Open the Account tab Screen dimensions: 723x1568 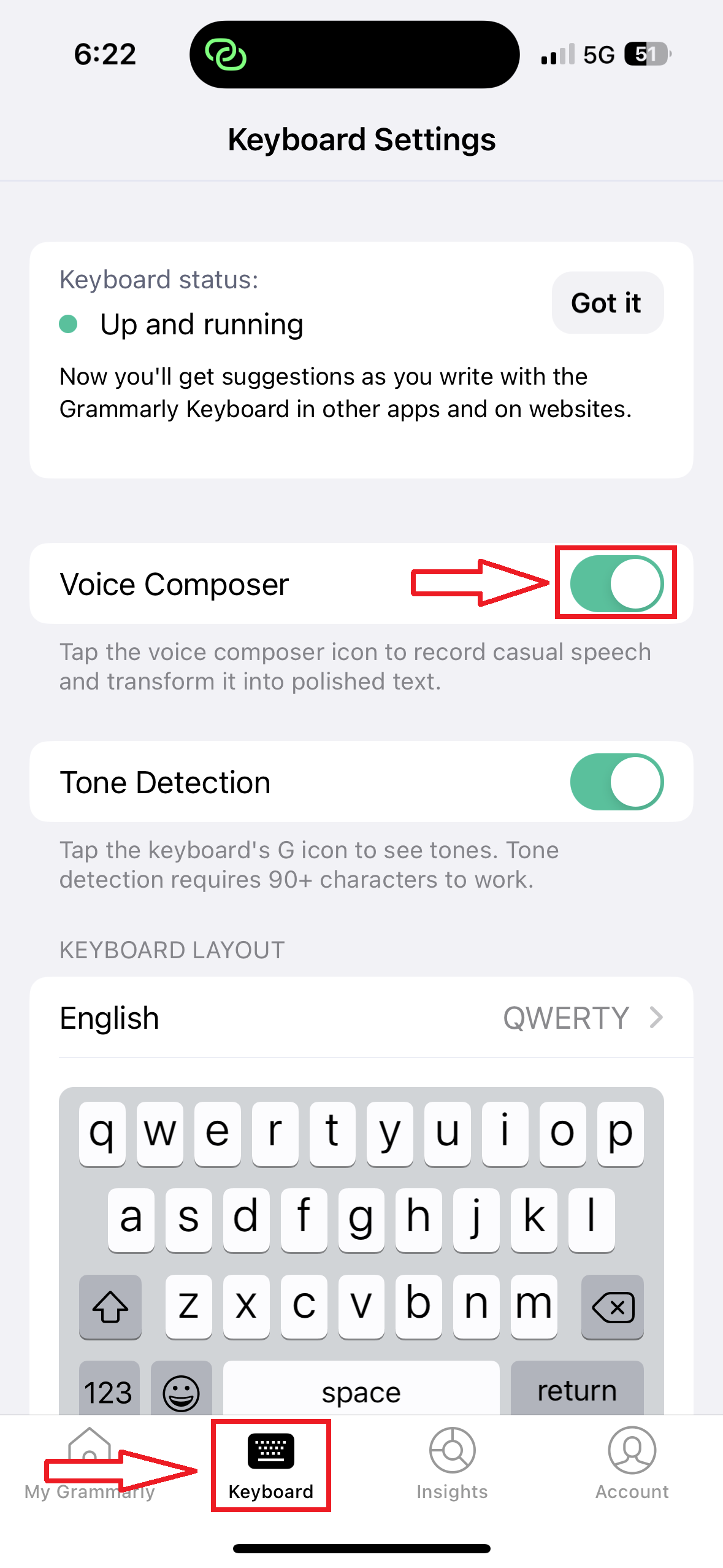click(x=632, y=1464)
